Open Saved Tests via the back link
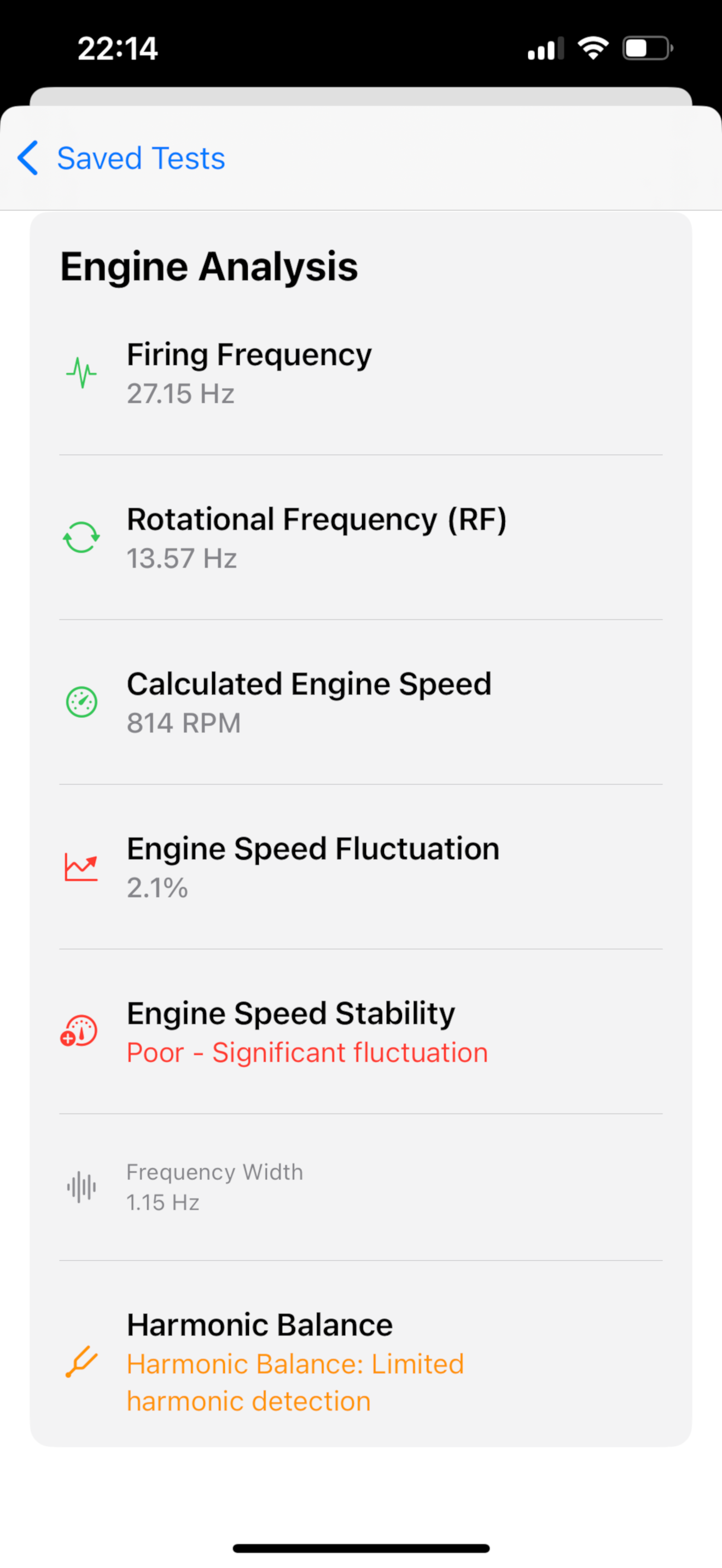Viewport: 722px width, 1568px height. 140,157
